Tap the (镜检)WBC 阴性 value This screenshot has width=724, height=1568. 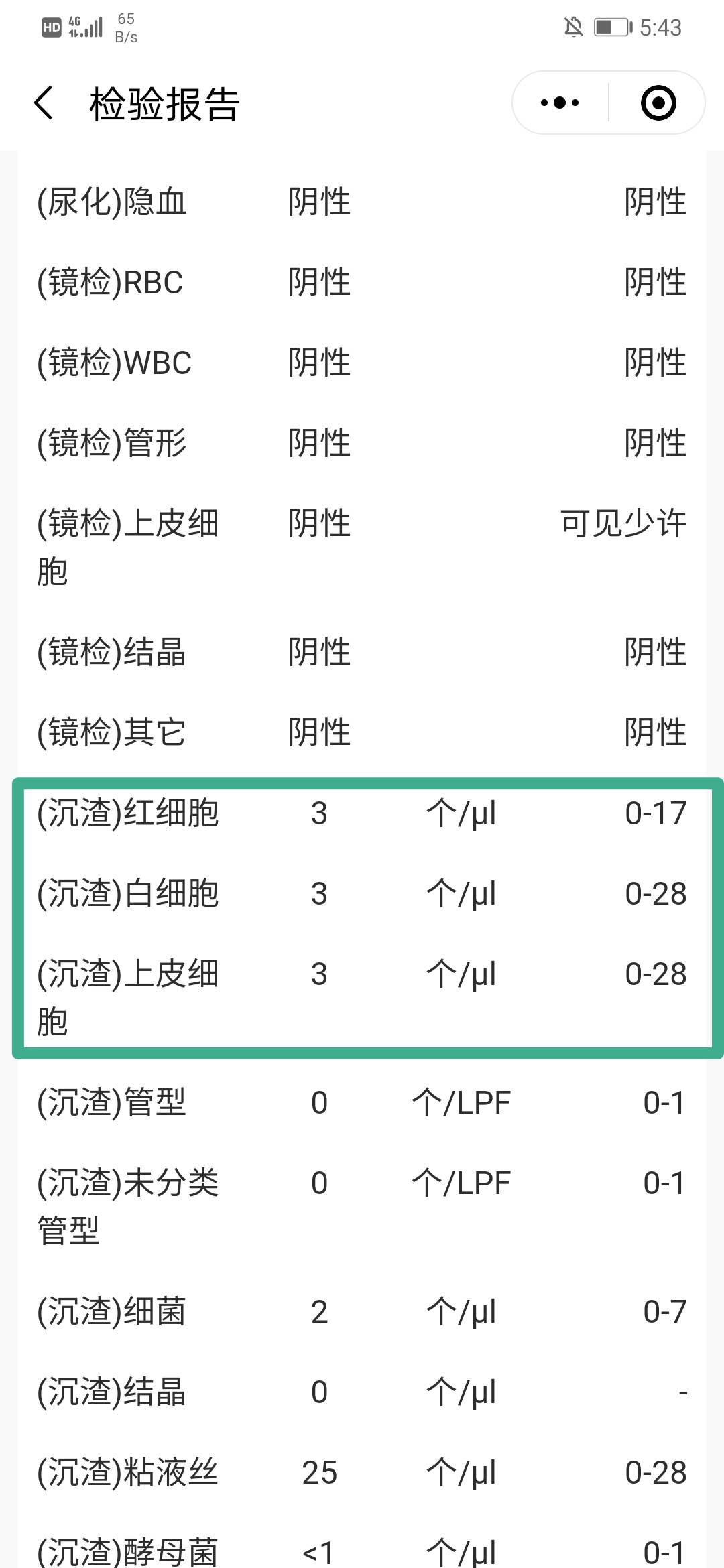(318, 362)
